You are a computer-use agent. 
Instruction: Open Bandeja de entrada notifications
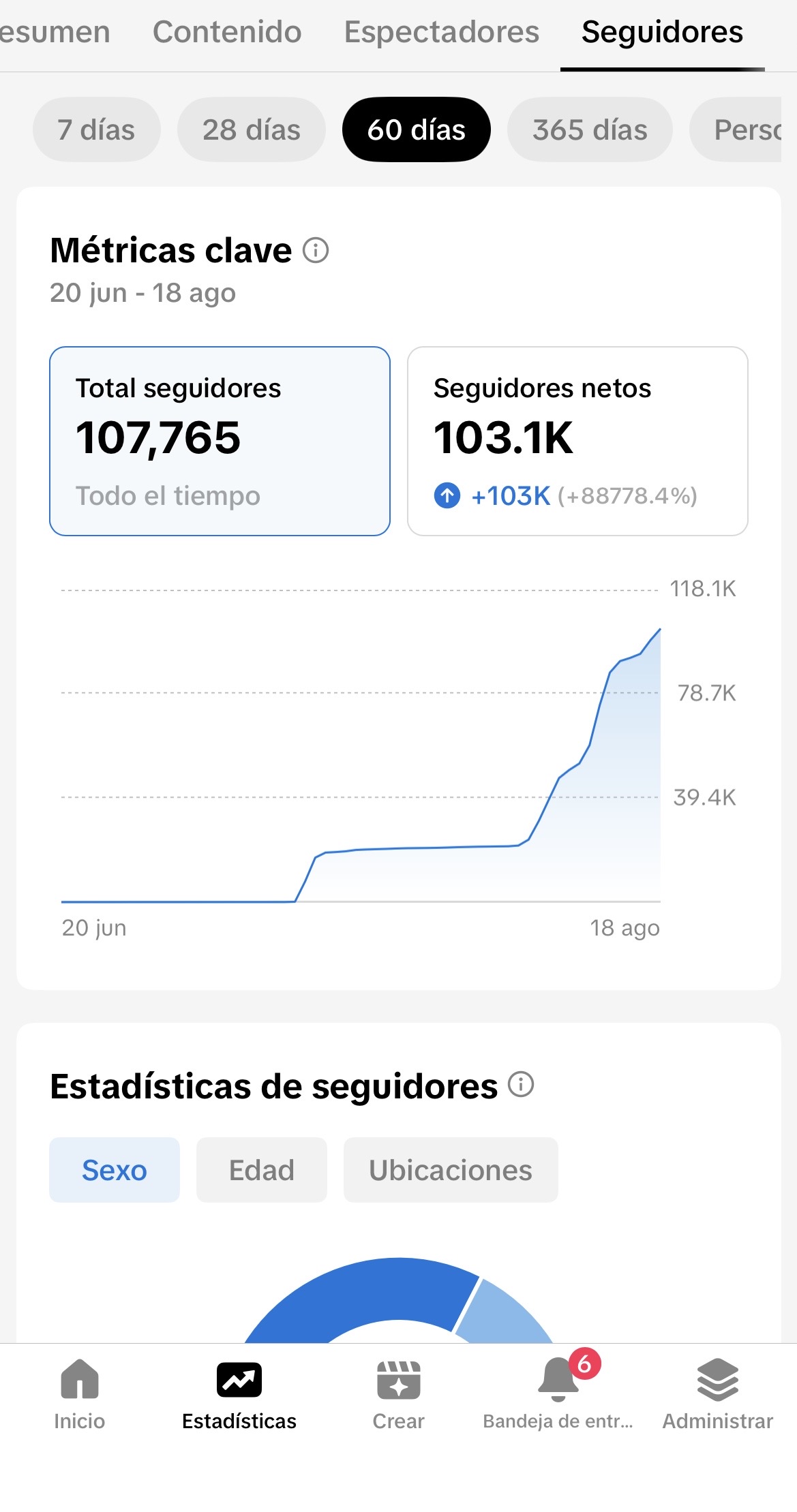tap(558, 1393)
